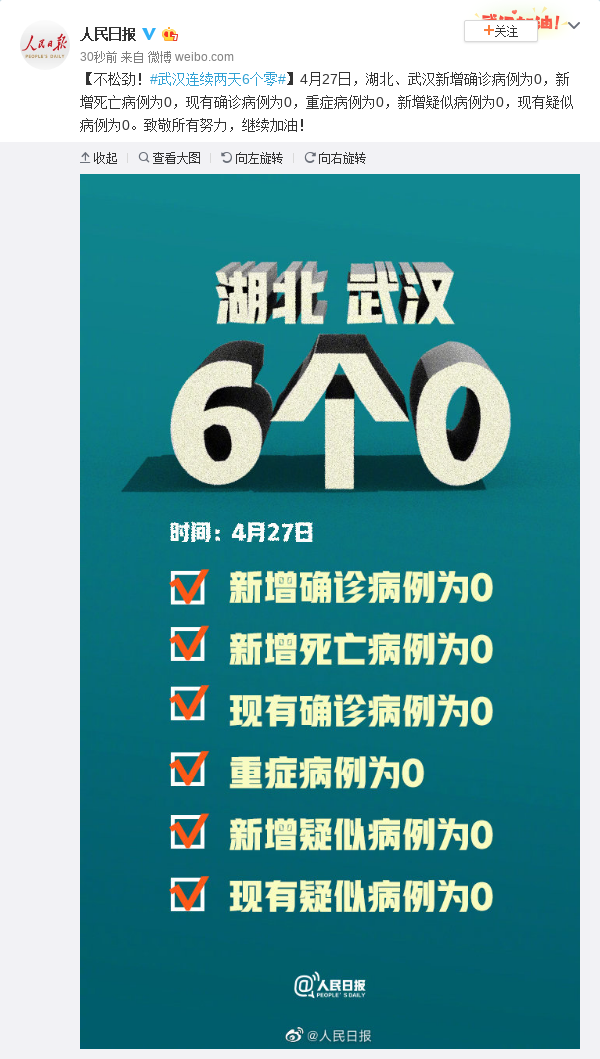
Task: Follow 人民日报 with the 关注 button
Action: (x=501, y=31)
